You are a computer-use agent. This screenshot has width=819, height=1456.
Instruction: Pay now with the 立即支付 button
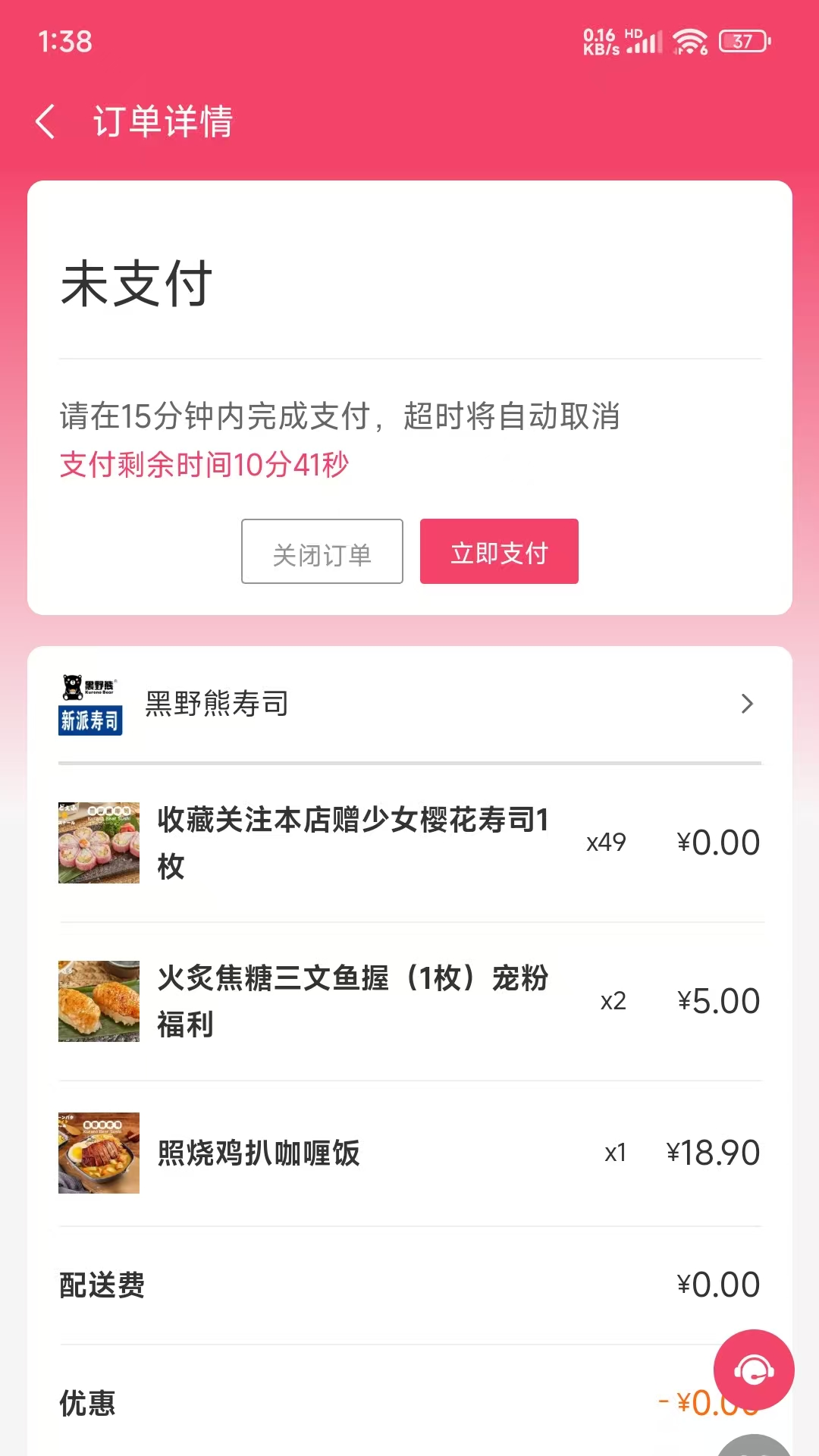(499, 551)
